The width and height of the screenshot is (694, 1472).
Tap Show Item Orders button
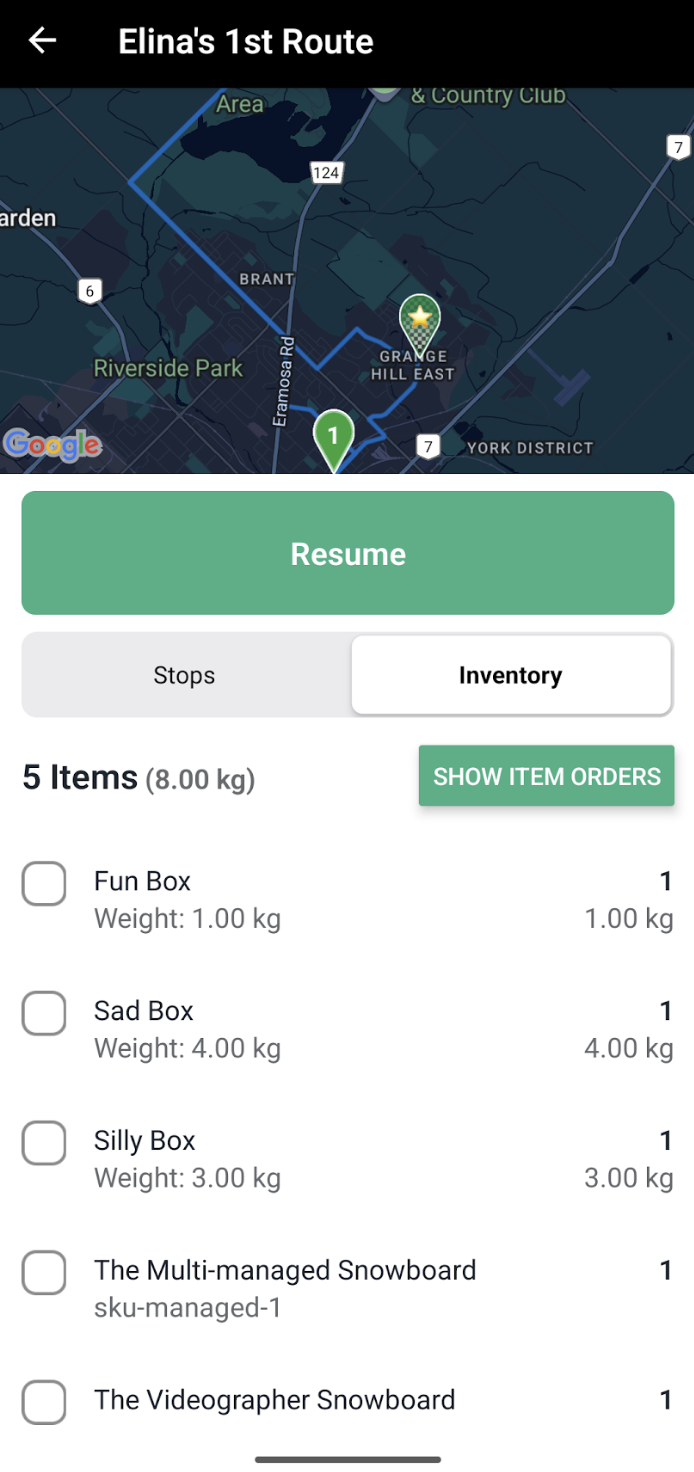[x=546, y=776]
